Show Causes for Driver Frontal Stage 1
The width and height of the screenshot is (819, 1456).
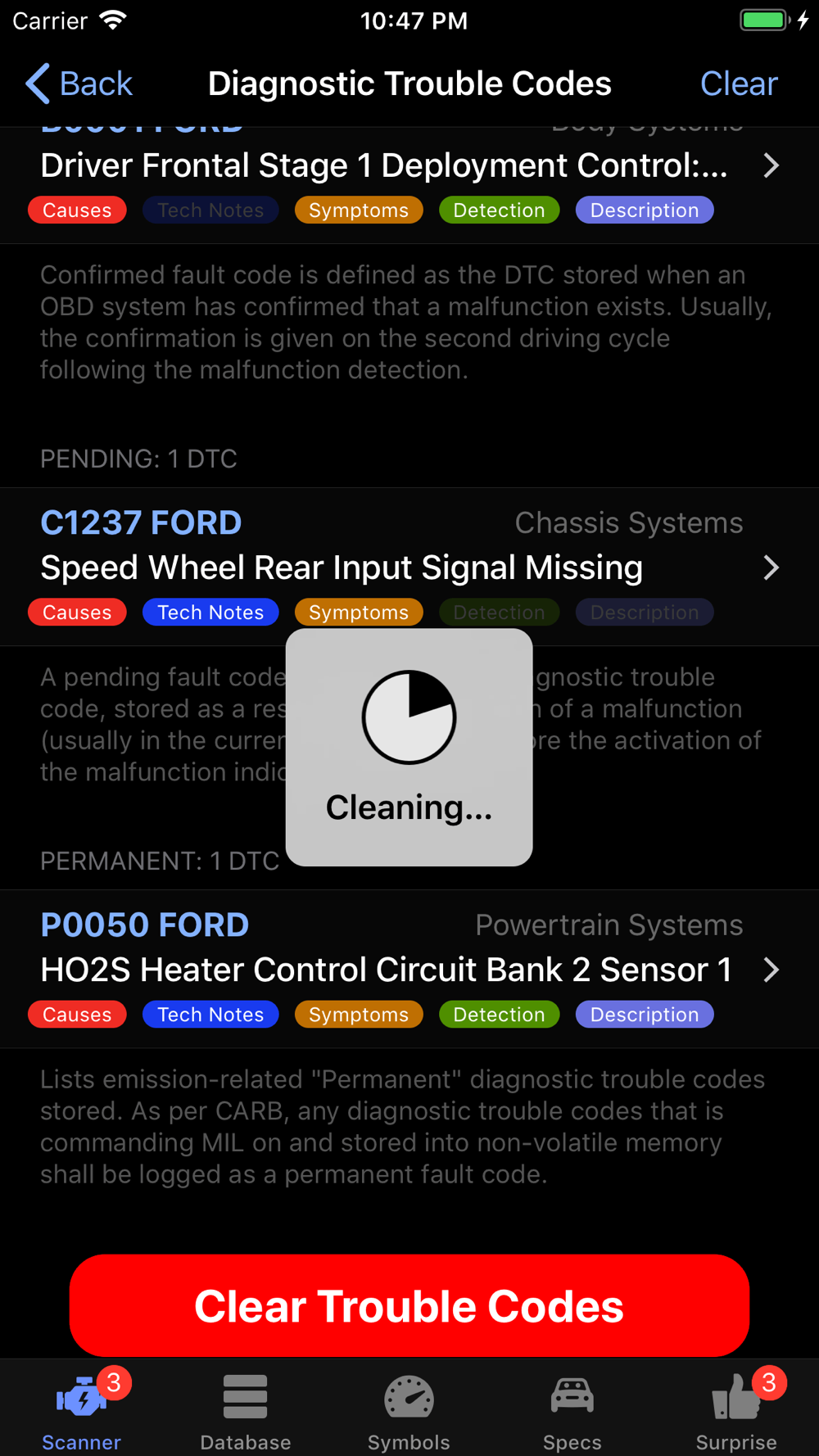[77, 210]
